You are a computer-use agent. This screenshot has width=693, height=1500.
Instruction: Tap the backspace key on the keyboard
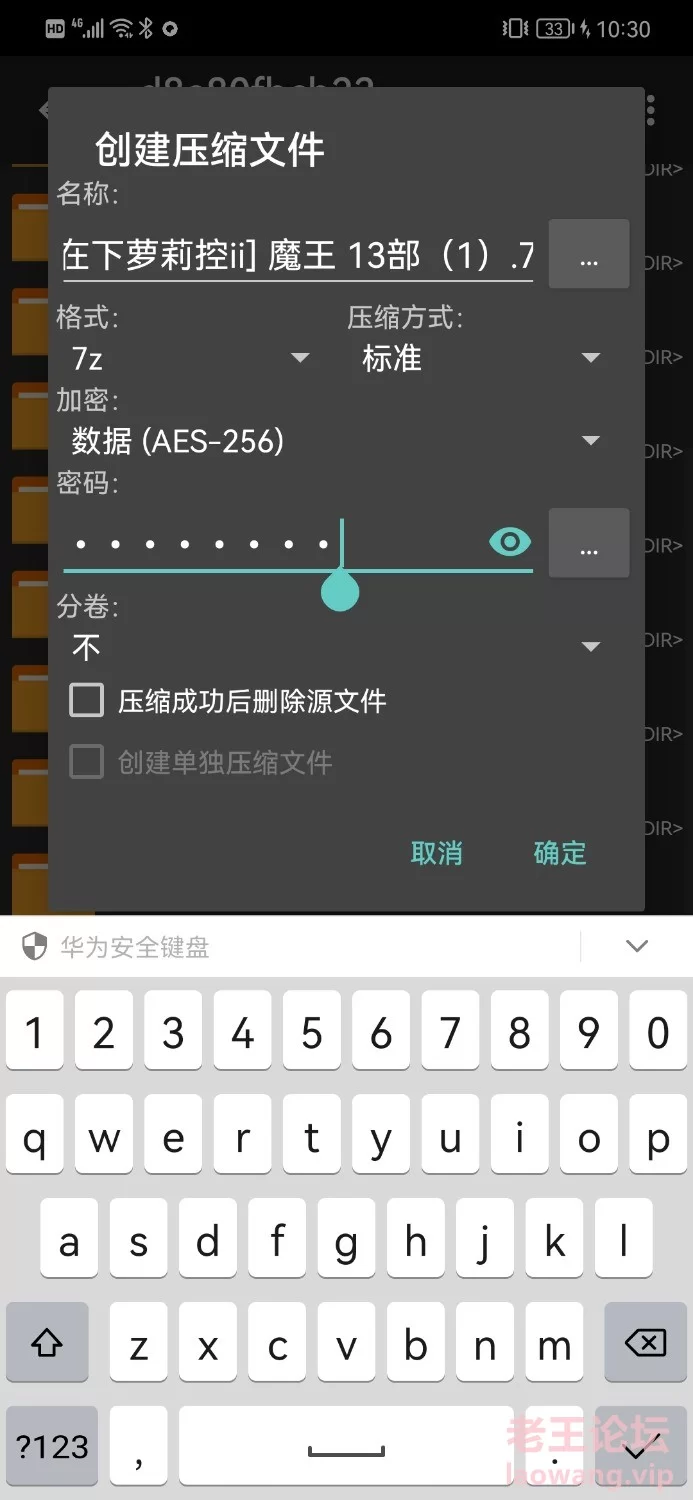click(645, 1343)
